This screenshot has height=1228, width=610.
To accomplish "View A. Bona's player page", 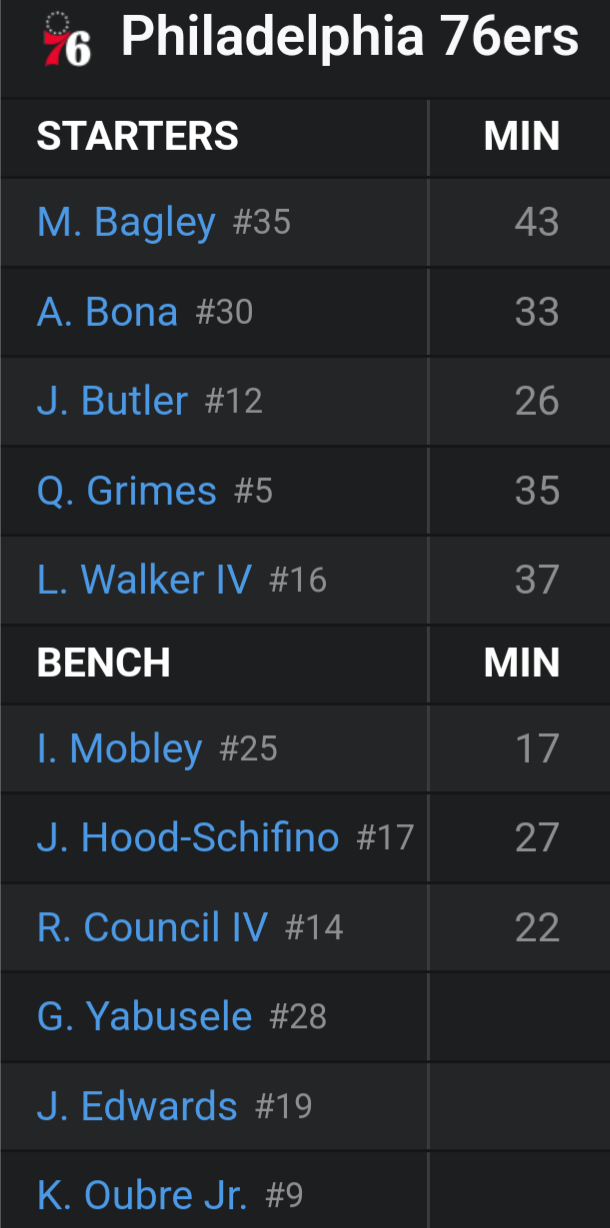I will (107, 312).
